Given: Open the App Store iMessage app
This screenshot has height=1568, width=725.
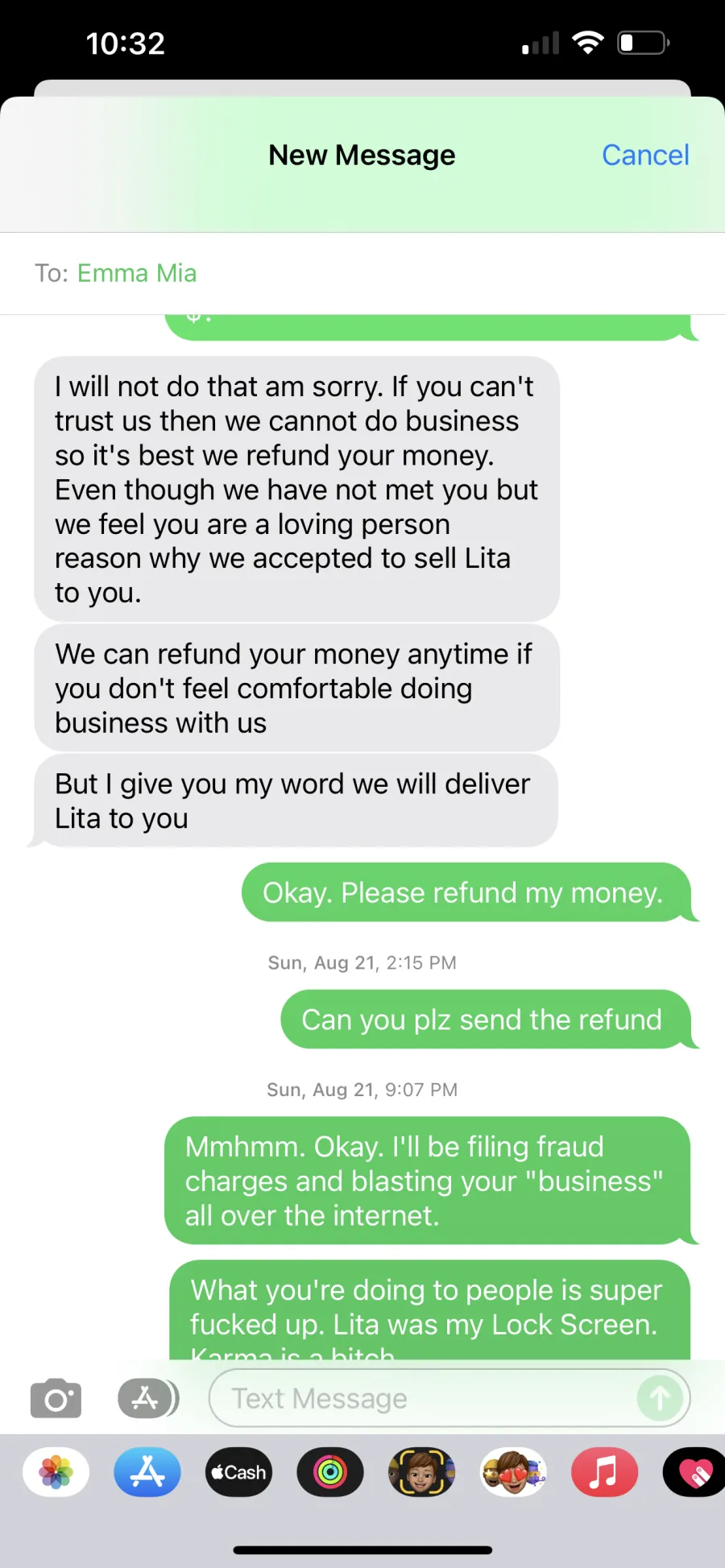Looking at the screenshot, I should [147, 1472].
